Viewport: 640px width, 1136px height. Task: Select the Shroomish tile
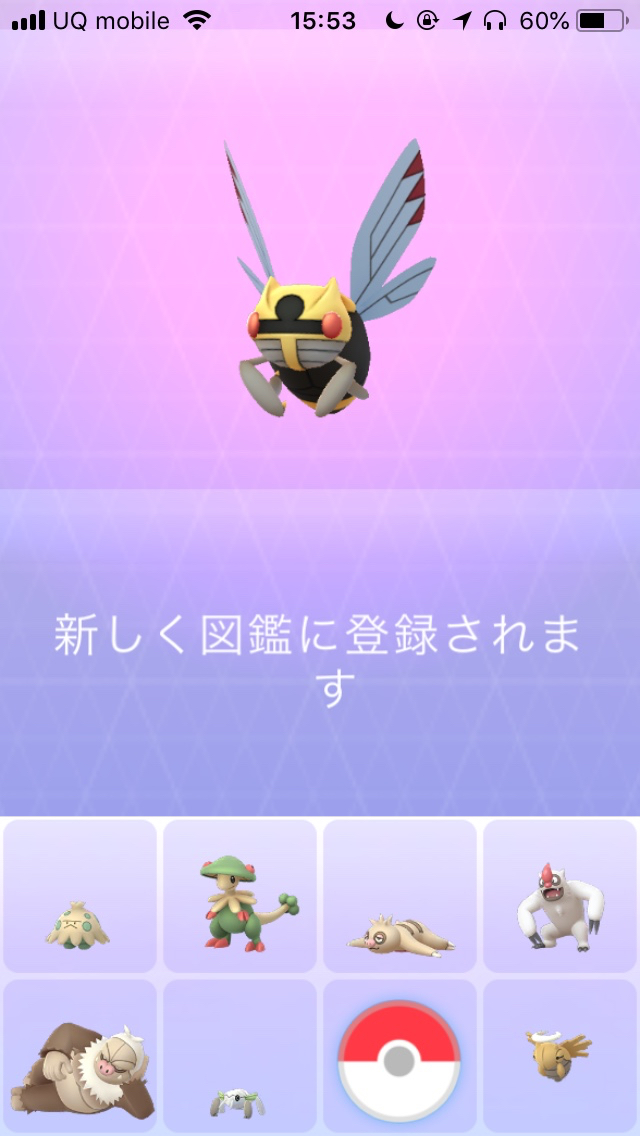(x=80, y=897)
